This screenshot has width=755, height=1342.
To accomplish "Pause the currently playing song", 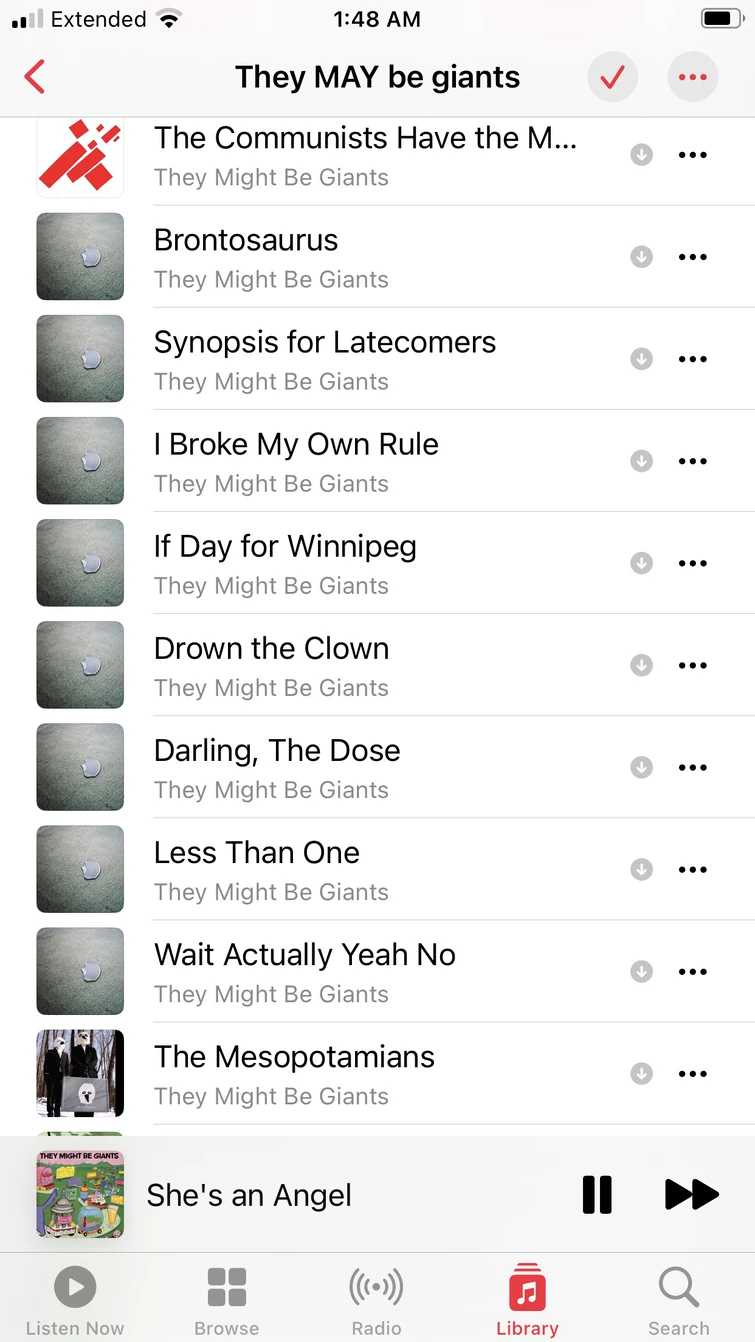I will click(x=597, y=1194).
